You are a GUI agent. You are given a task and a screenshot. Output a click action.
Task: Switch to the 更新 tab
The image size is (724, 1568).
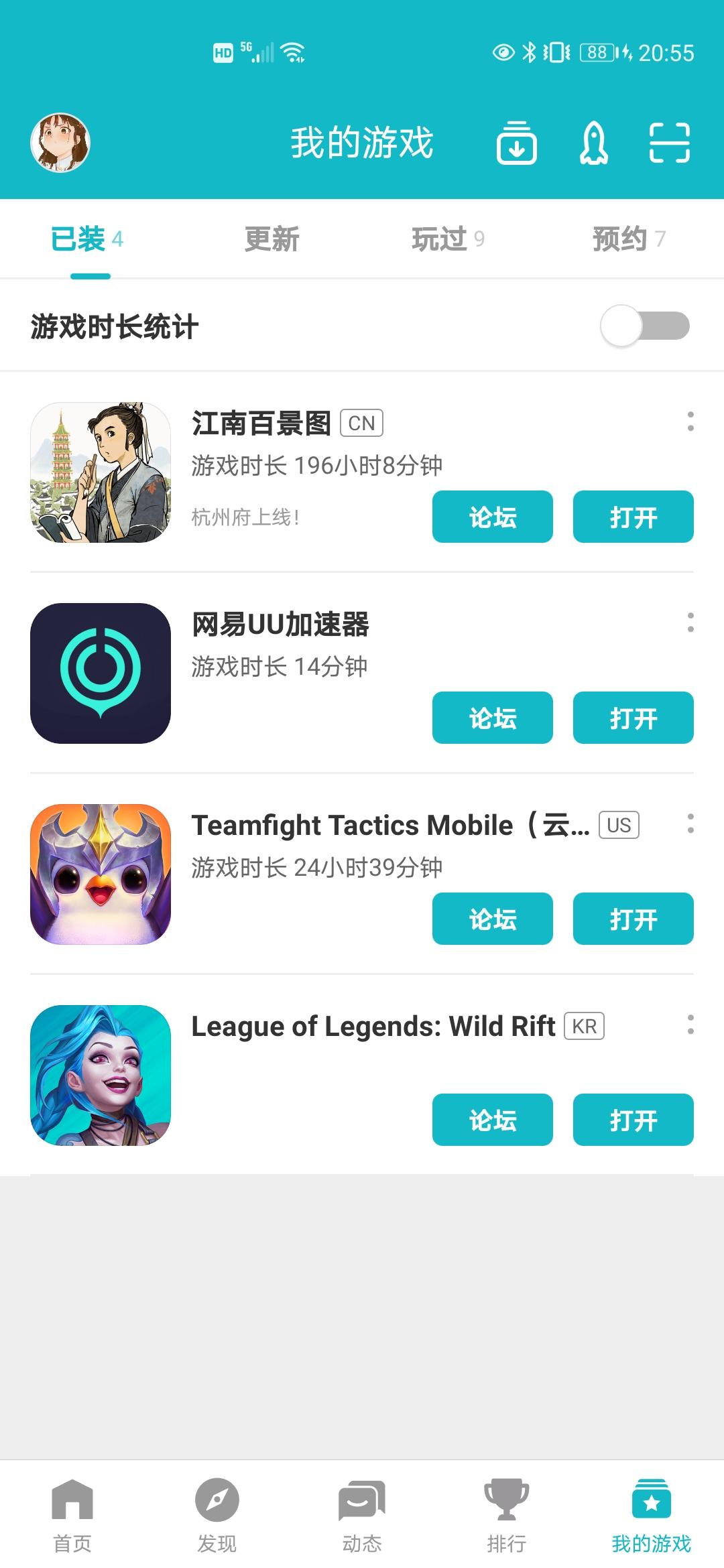[271, 239]
